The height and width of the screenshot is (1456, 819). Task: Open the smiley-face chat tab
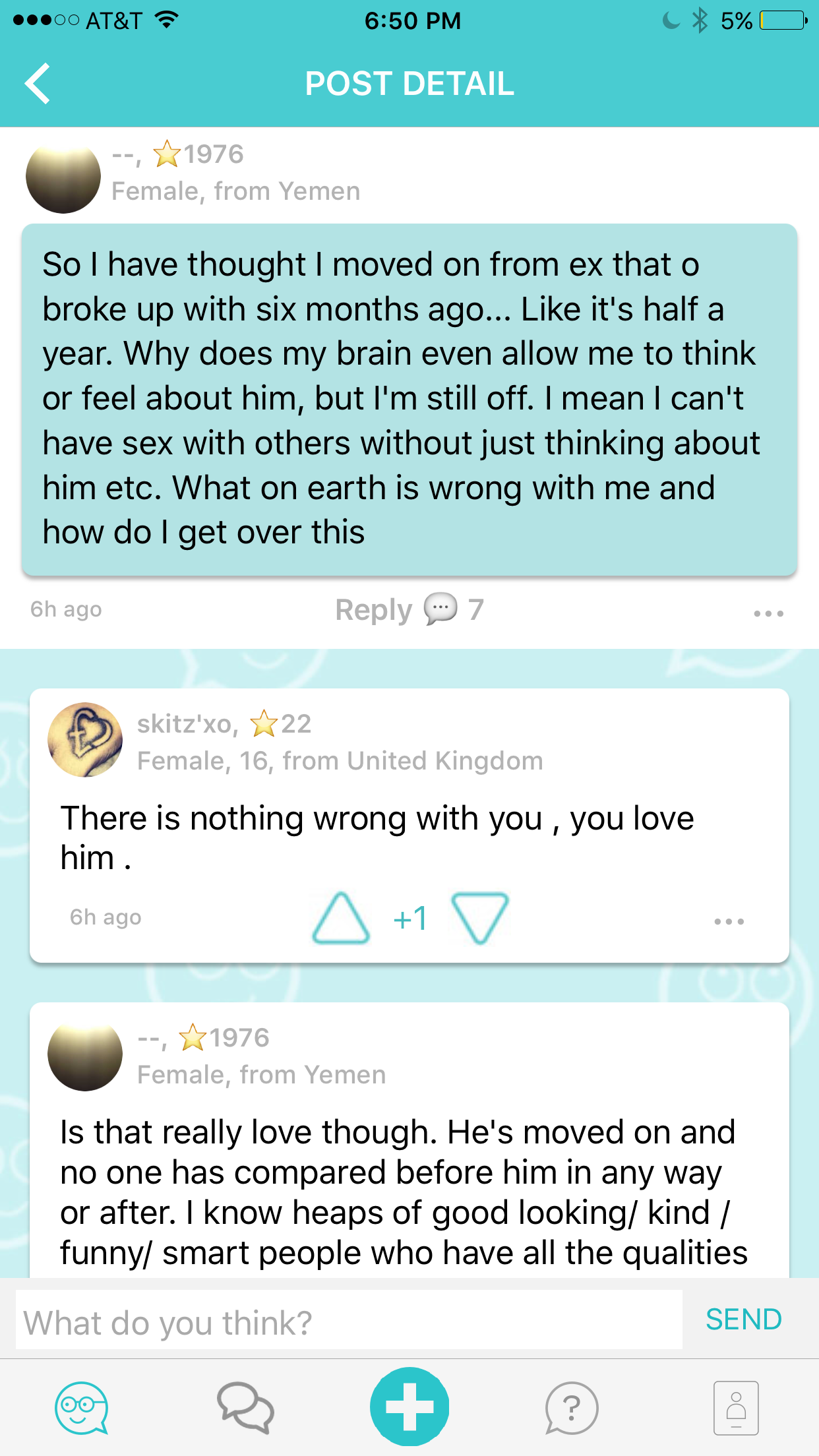pyautogui.click(x=81, y=1408)
